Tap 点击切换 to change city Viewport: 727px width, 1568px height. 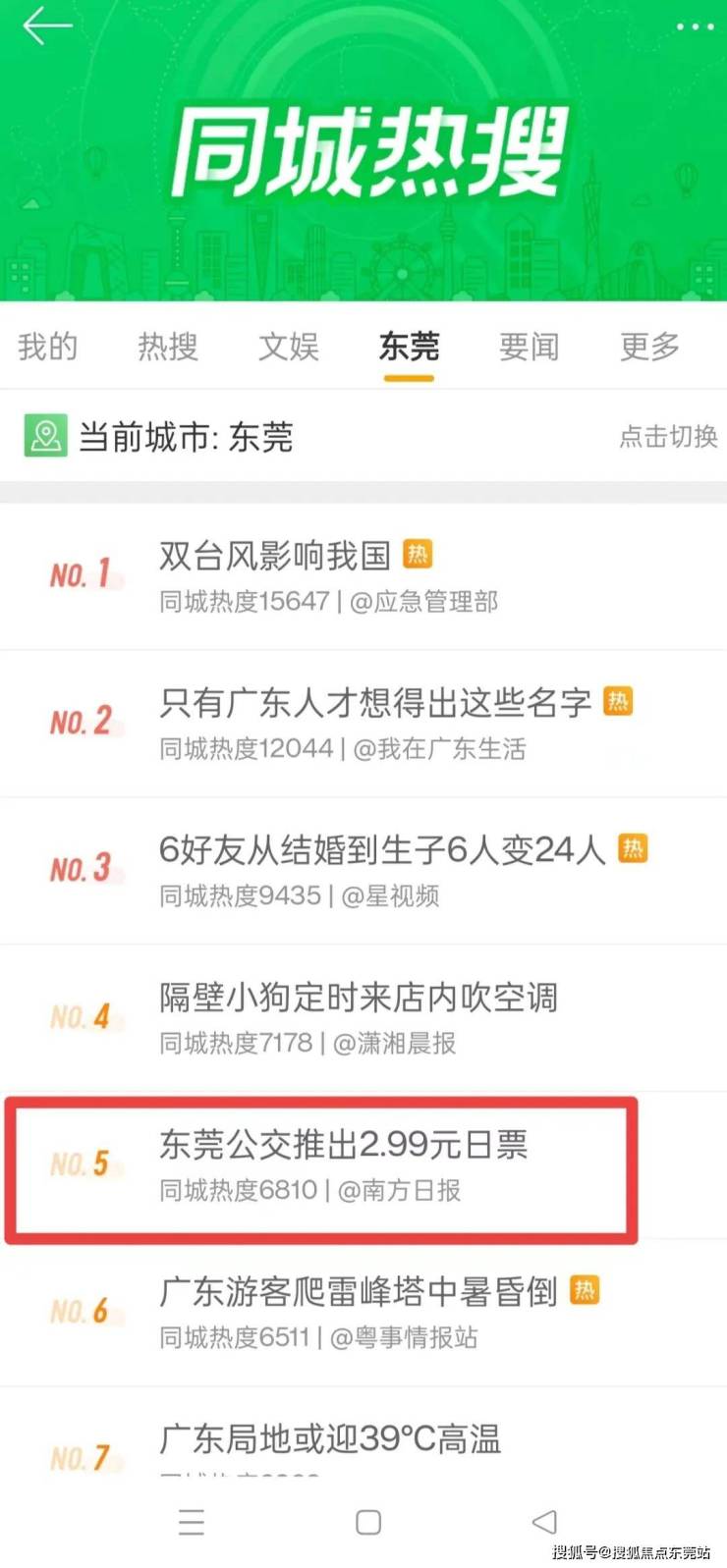[668, 436]
